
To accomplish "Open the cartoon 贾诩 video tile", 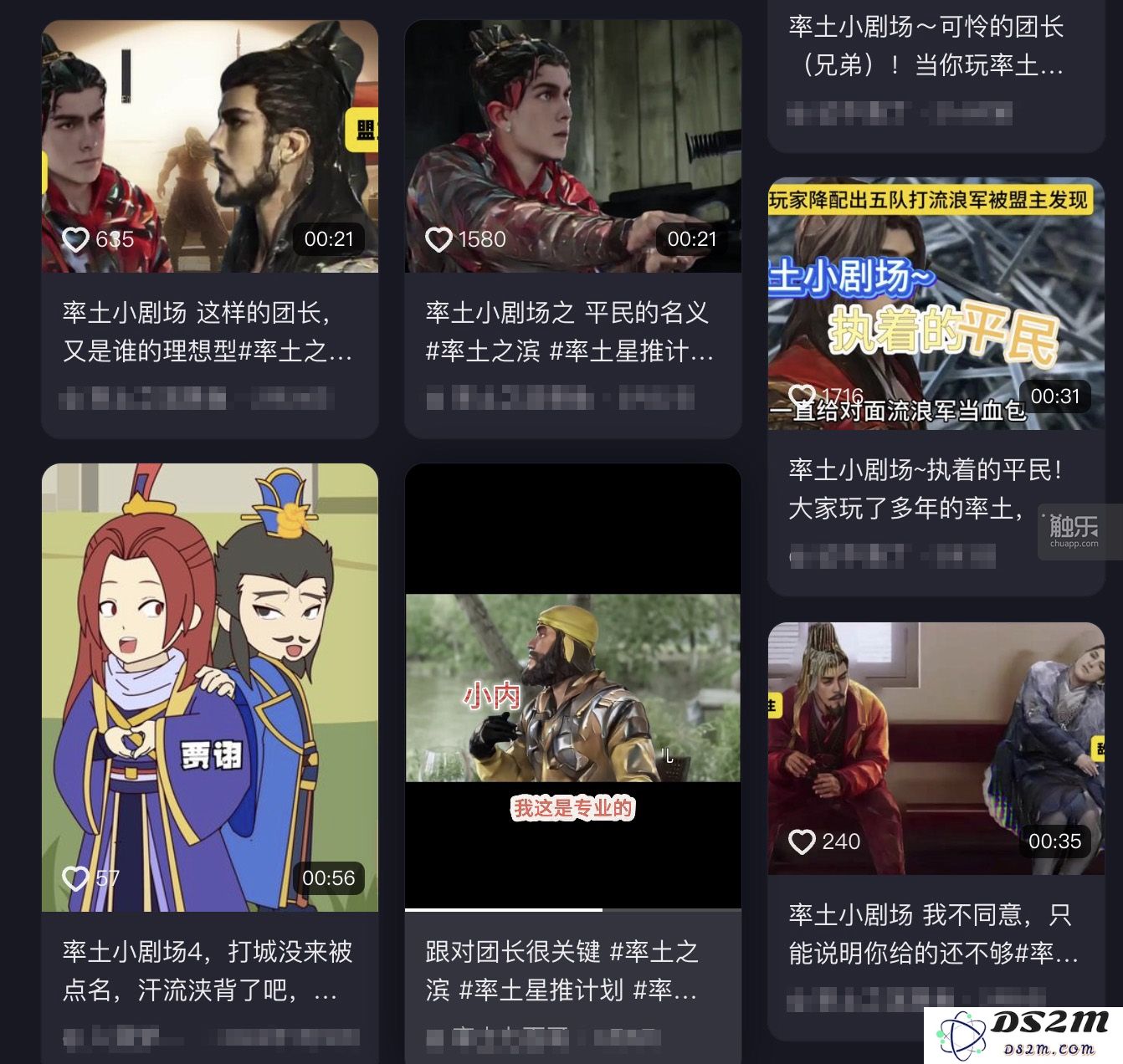I will [209, 686].
